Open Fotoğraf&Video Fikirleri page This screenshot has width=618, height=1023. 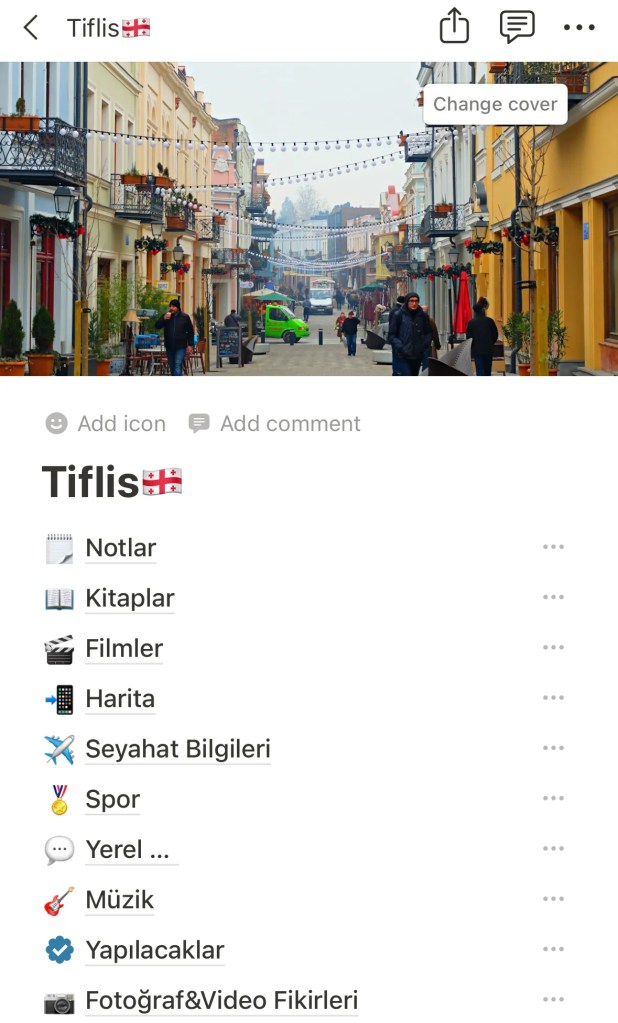221,1000
